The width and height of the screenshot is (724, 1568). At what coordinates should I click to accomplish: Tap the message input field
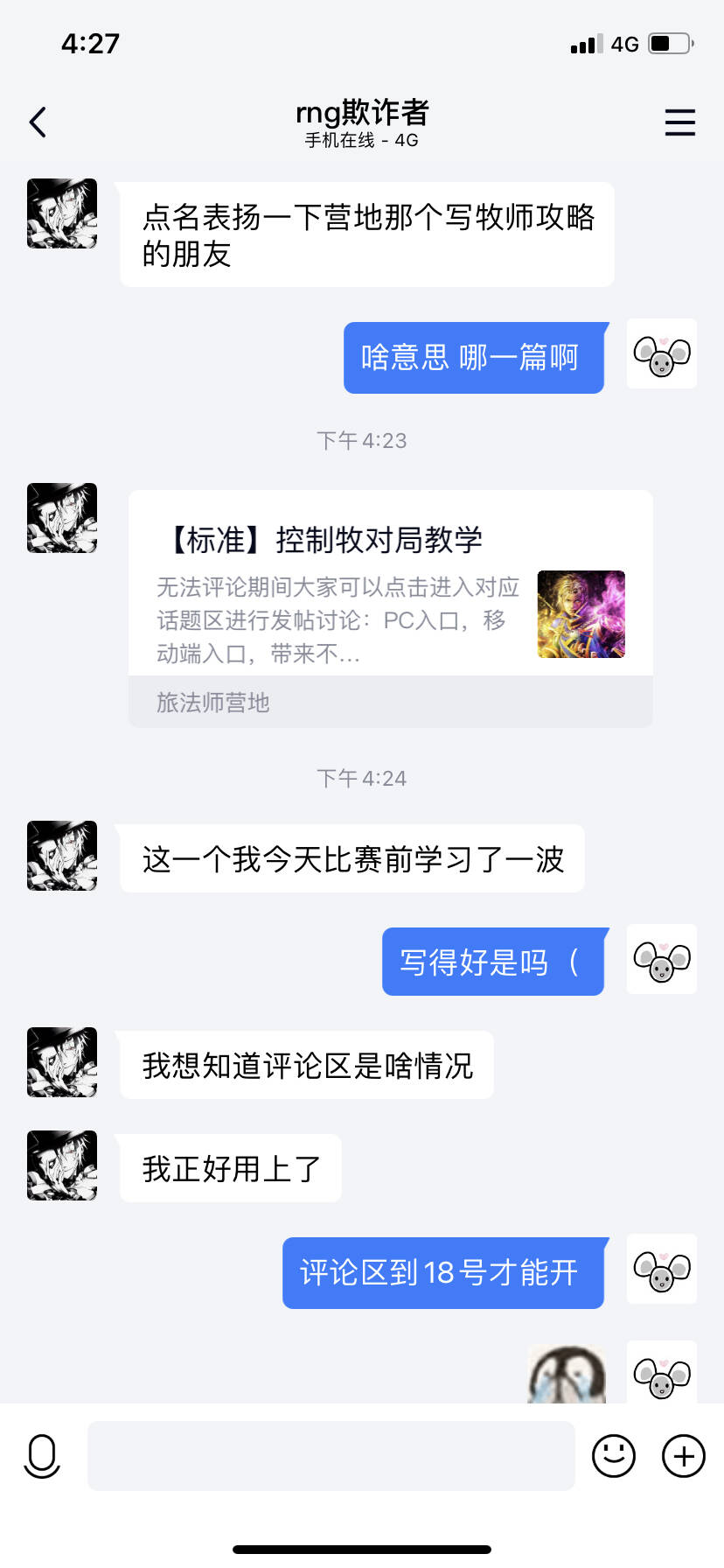point(331,1456)
